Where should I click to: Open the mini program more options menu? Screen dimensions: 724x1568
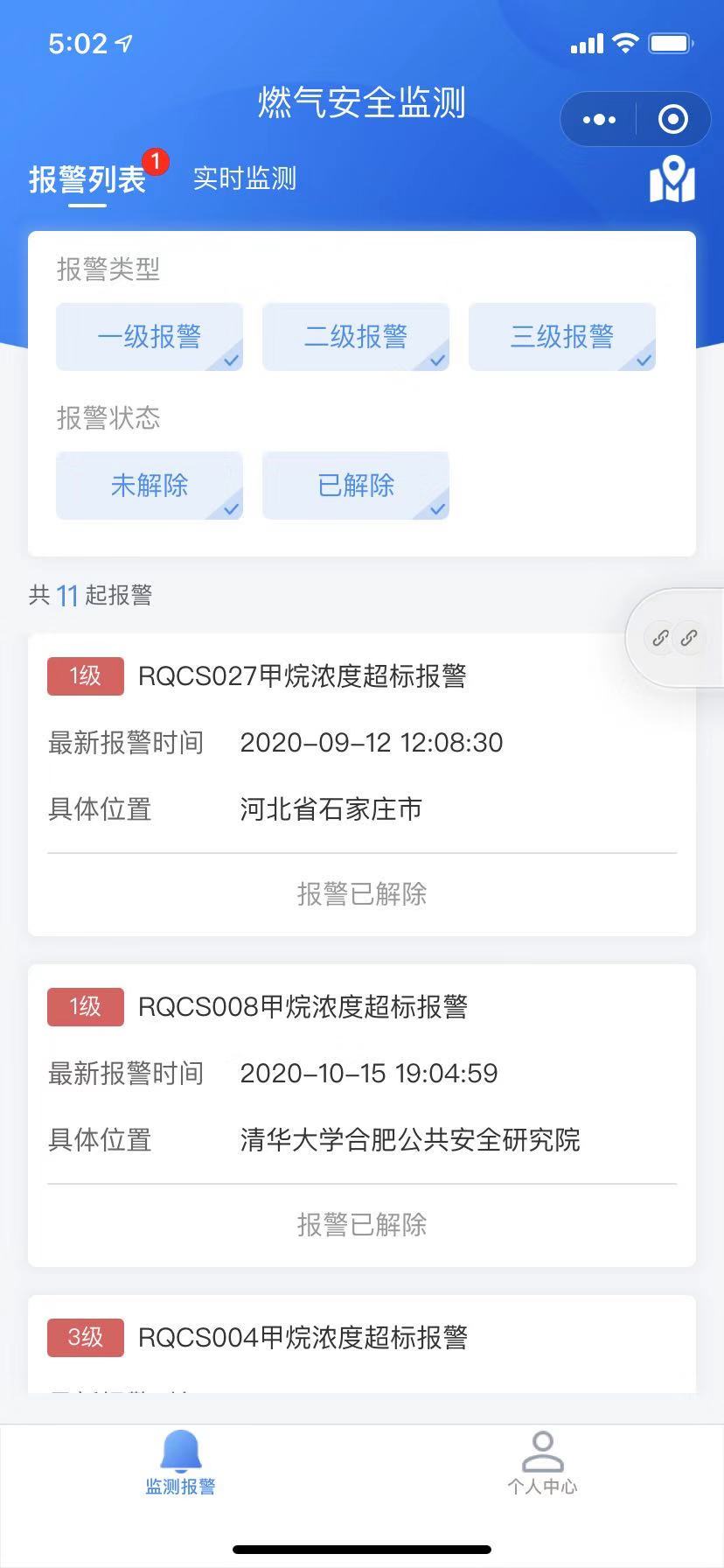(599, 120)
